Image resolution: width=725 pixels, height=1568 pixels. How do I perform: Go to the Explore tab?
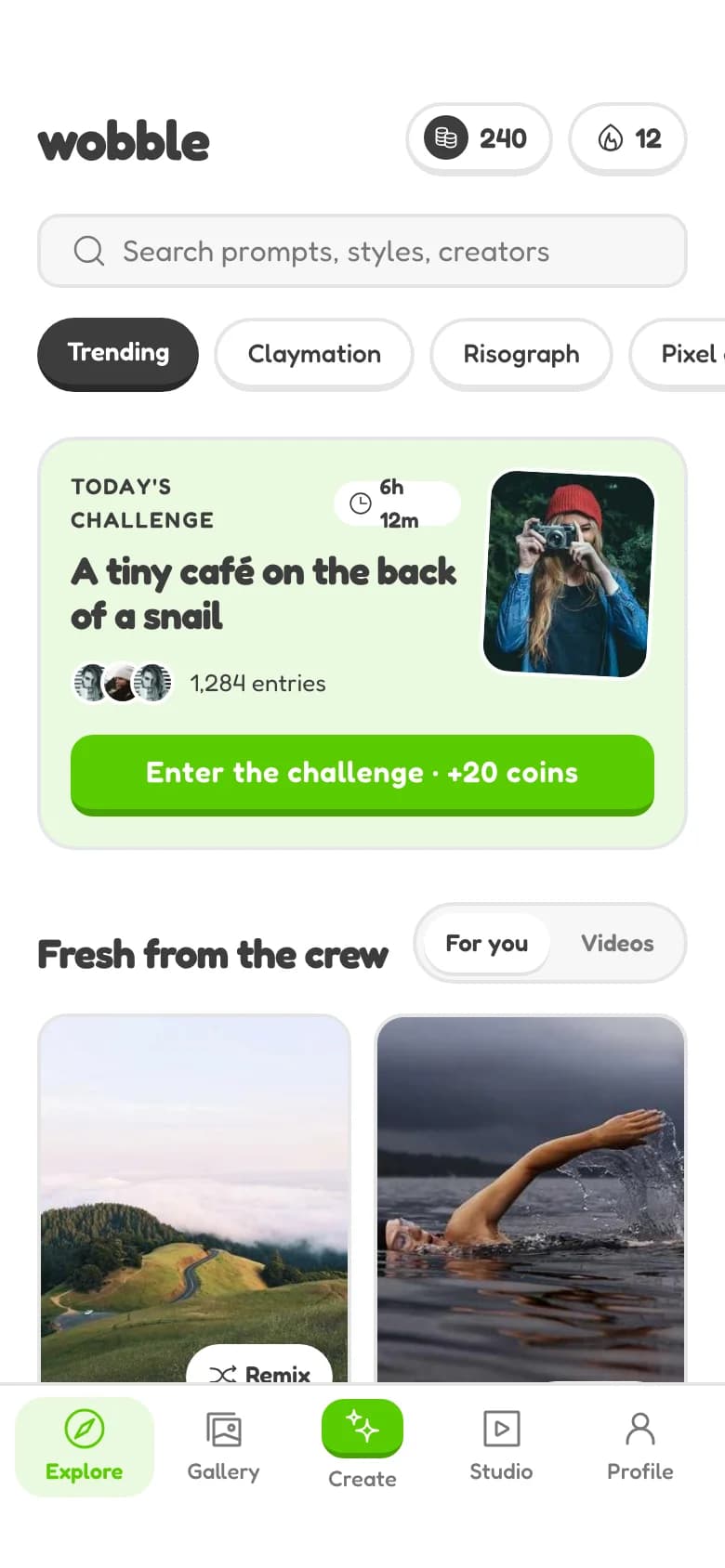[85, 1446]
